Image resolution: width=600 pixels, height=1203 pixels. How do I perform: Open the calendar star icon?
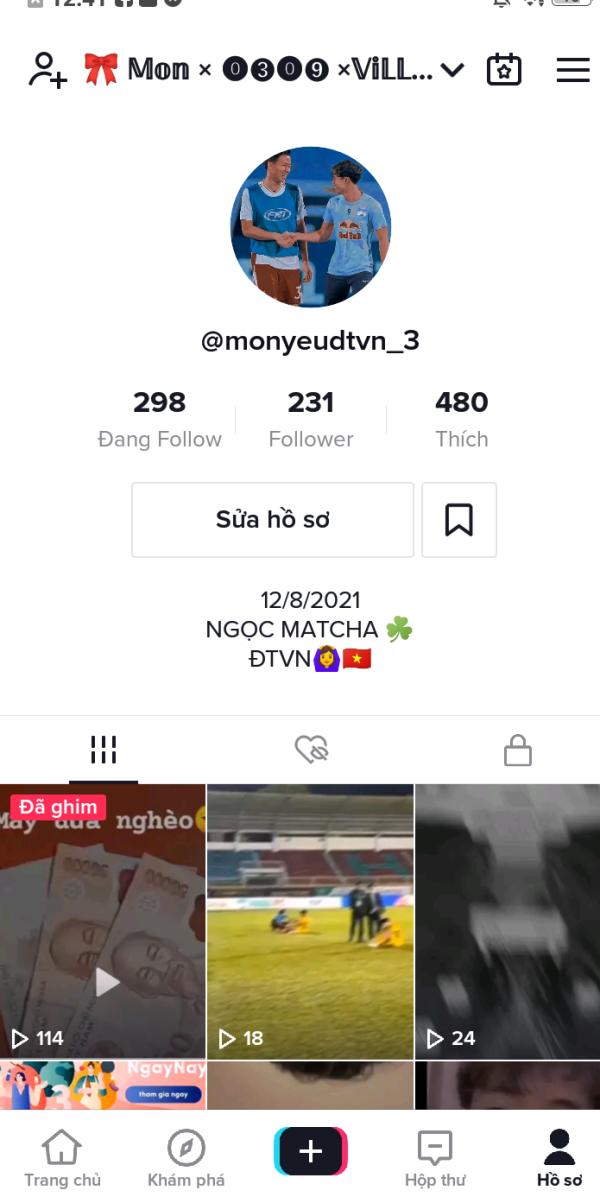pyautogui.click(x=504, y=70)
